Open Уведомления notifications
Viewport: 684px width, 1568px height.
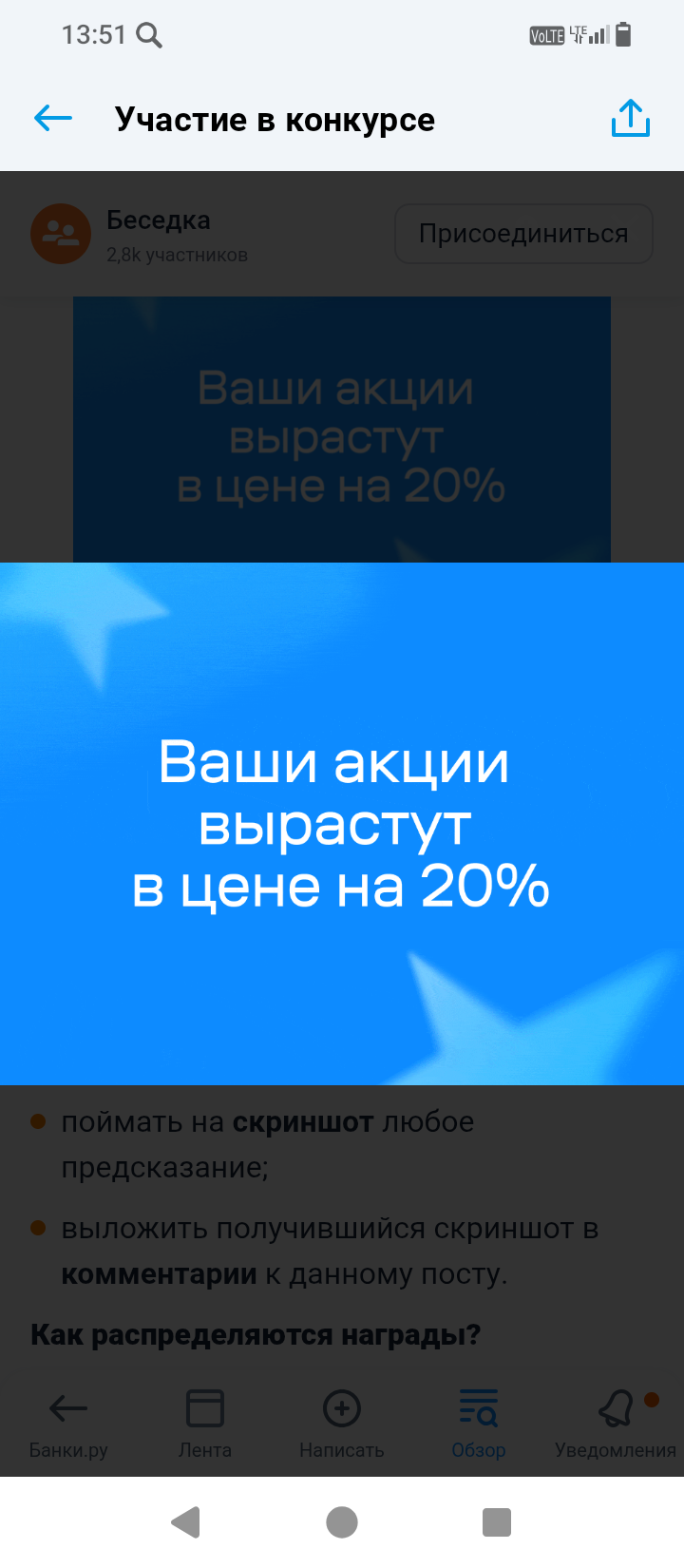click(616, 1423)
